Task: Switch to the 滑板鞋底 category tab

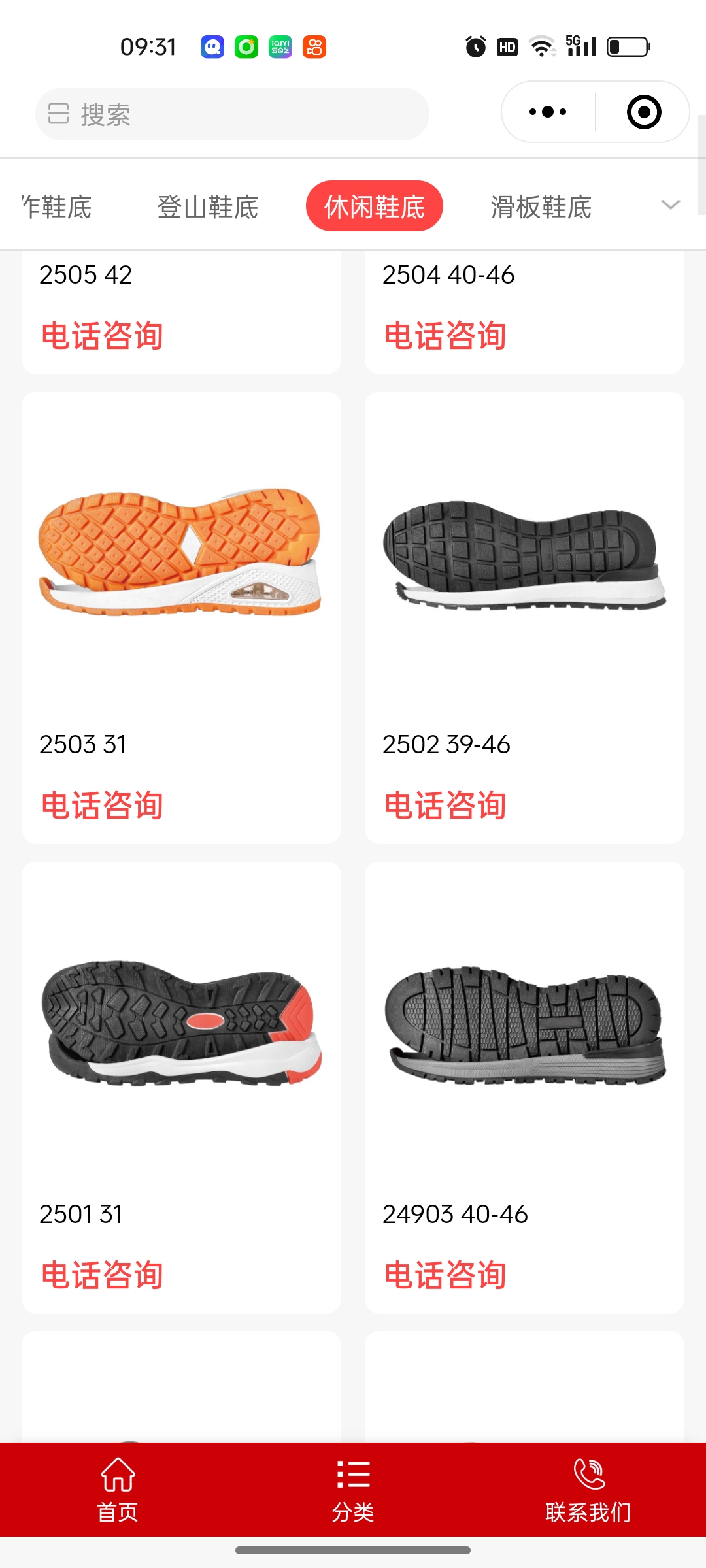Action: tap(541, 207)
